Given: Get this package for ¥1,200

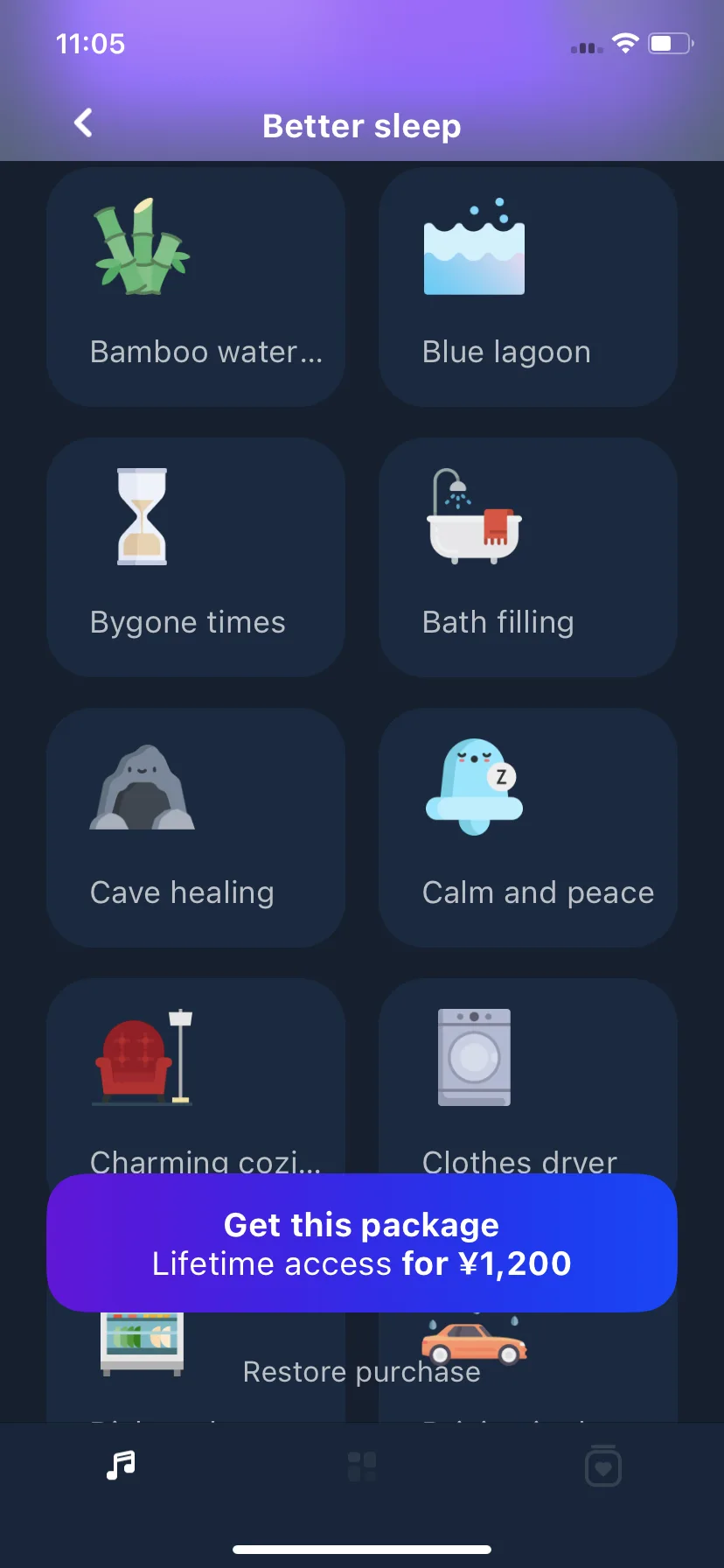Looking at the screenshot, I should pyautogui.click(x=362, y=1242).
